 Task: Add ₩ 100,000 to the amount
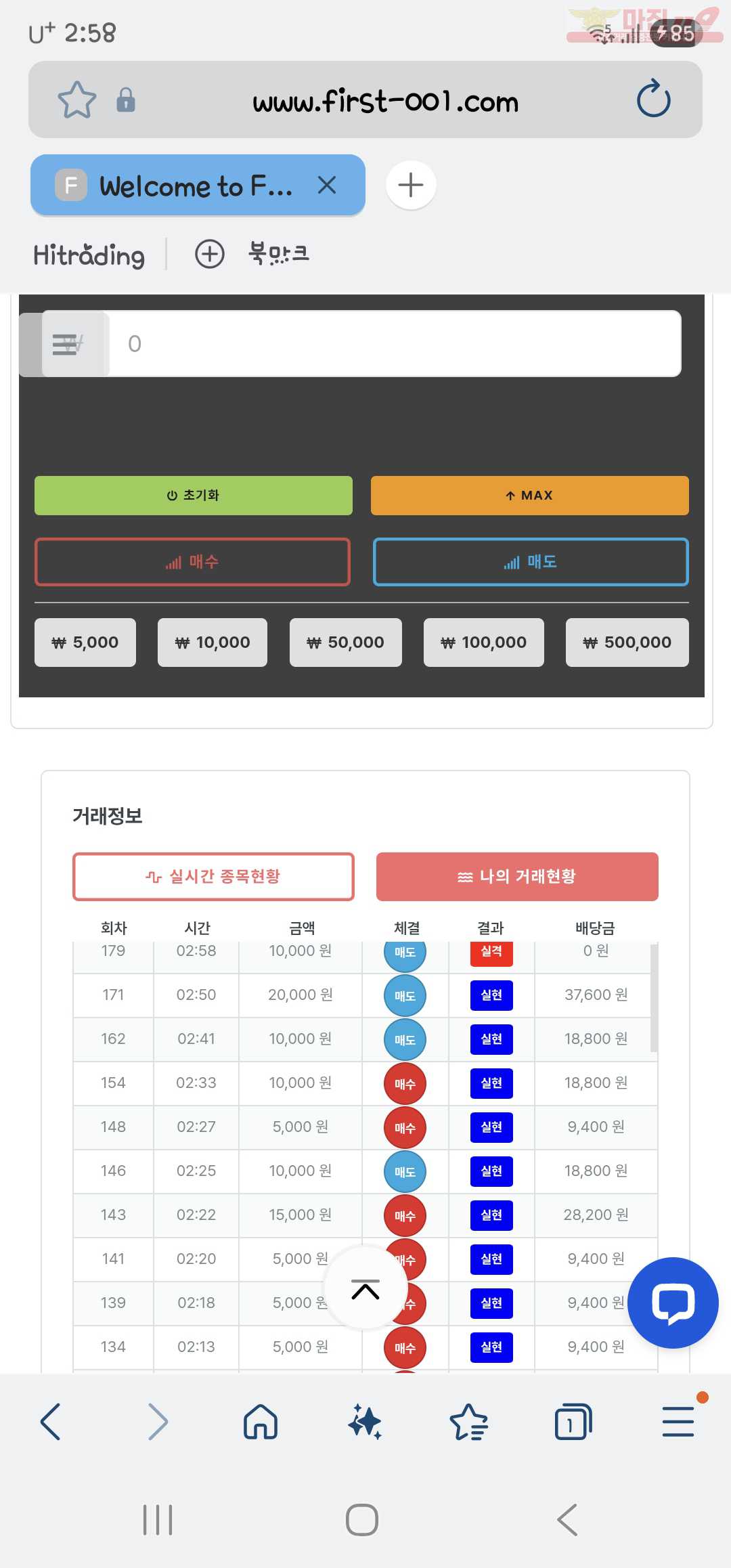[483, 643]
